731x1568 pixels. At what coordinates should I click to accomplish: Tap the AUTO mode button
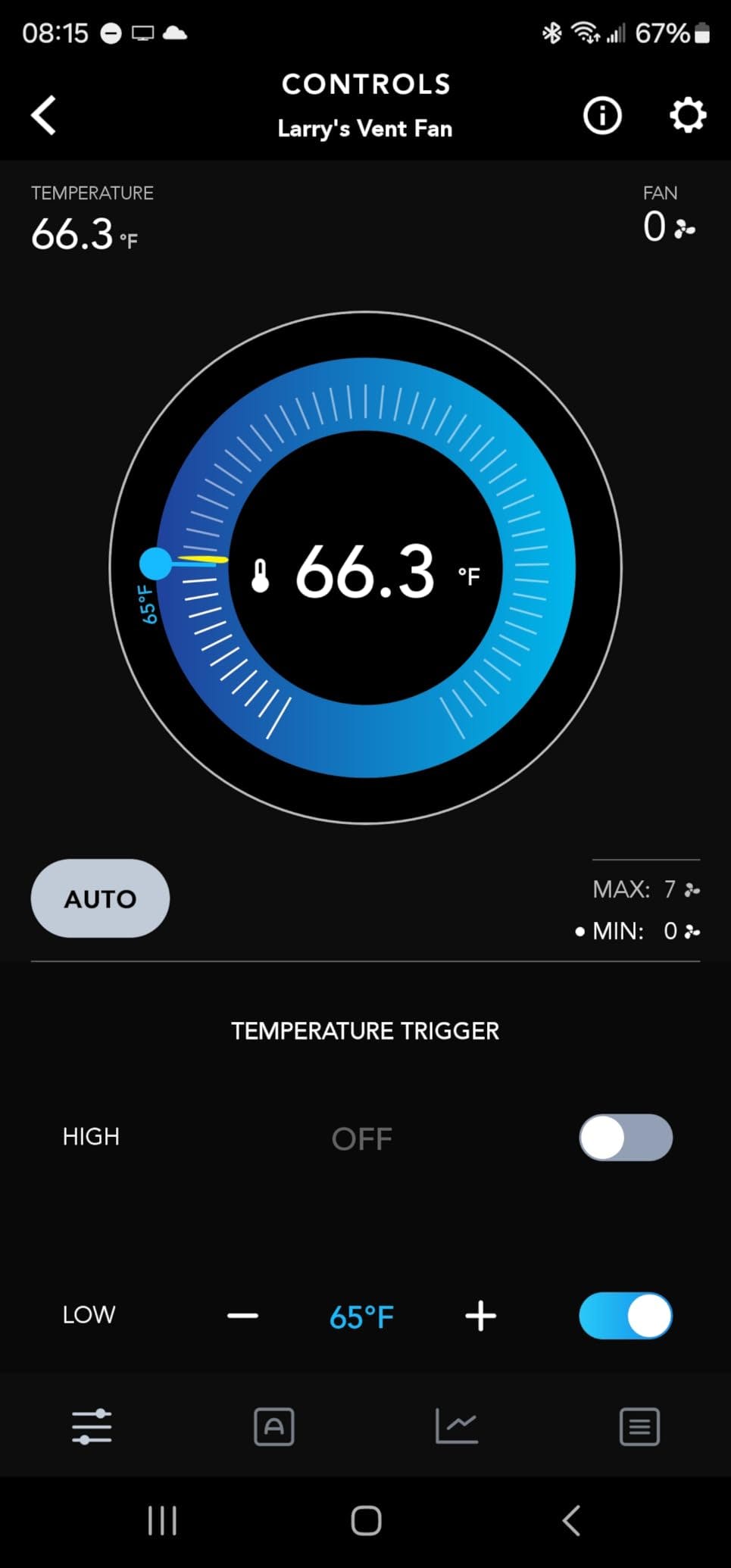100,898
